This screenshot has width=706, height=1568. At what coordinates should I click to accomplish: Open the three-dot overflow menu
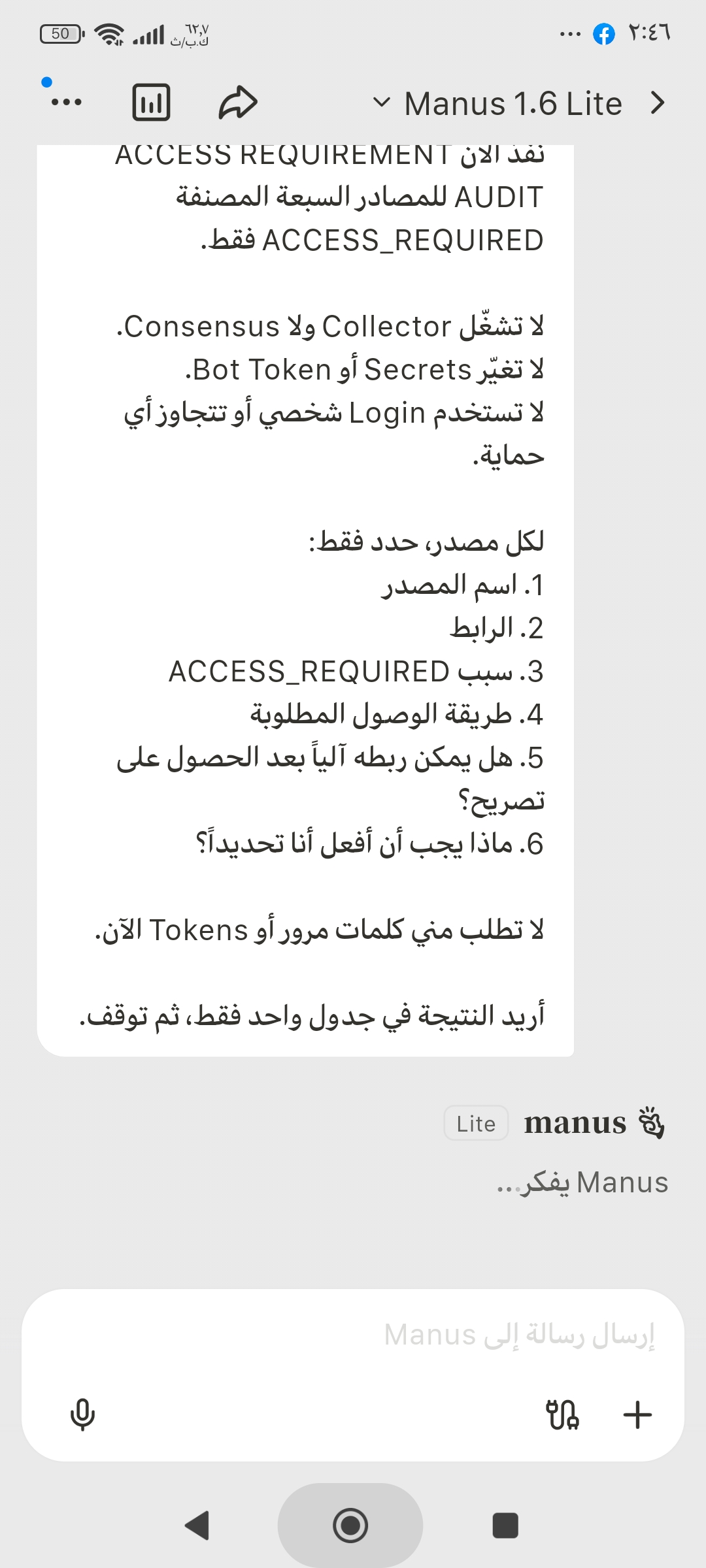(x=66, y=102)
